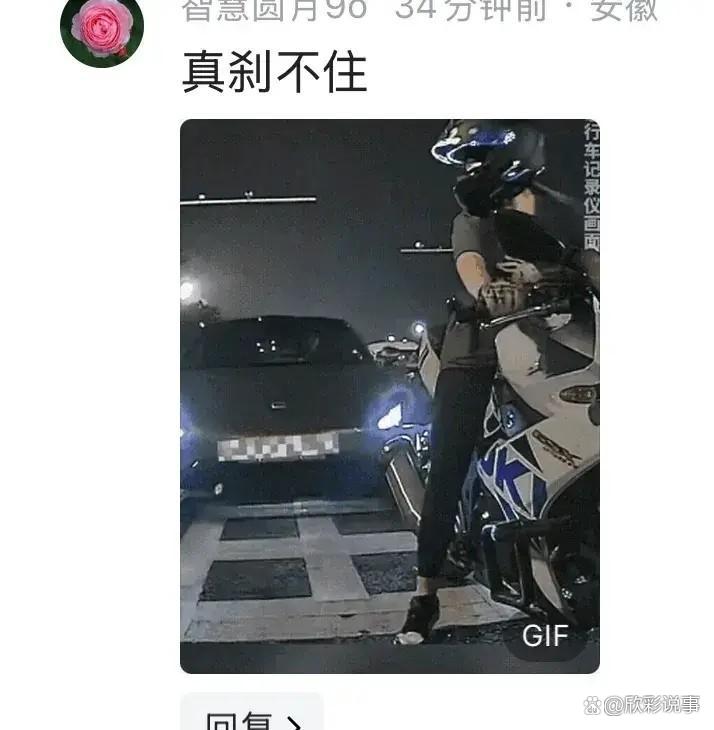Tap the 回复 reply button
714x730 pixels.
tap(252, 716)
